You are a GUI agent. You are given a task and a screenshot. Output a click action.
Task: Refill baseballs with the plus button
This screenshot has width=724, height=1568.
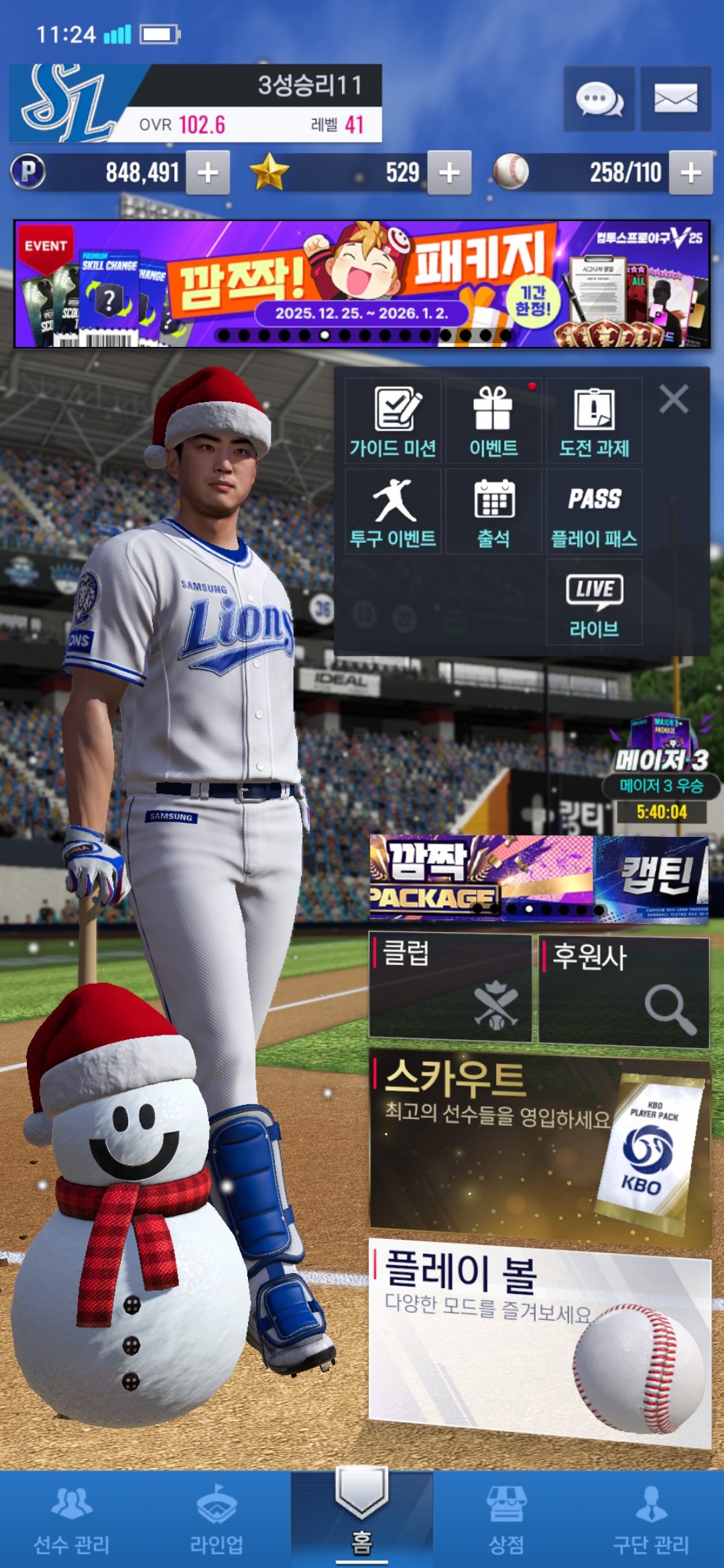coord(690,173)
